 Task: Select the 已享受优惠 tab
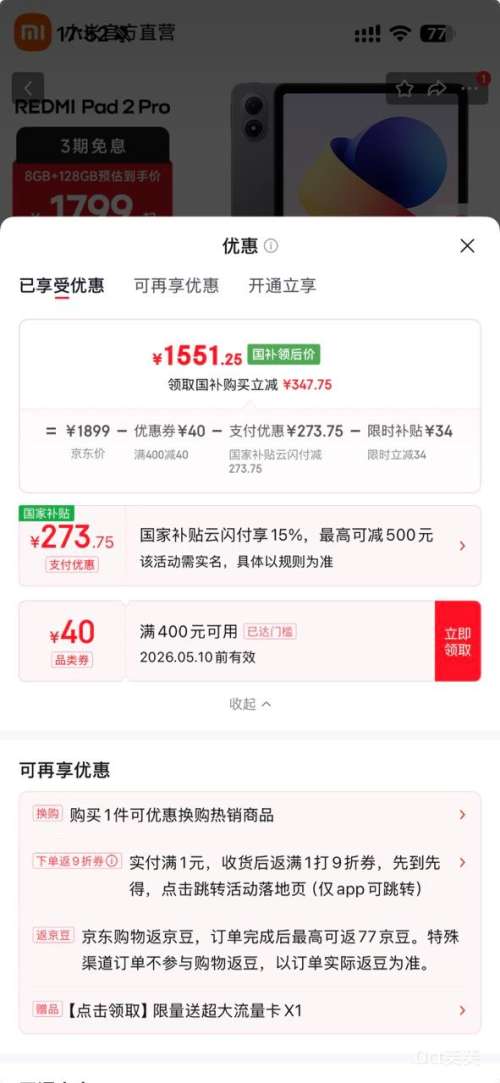[x=61, y=285]
